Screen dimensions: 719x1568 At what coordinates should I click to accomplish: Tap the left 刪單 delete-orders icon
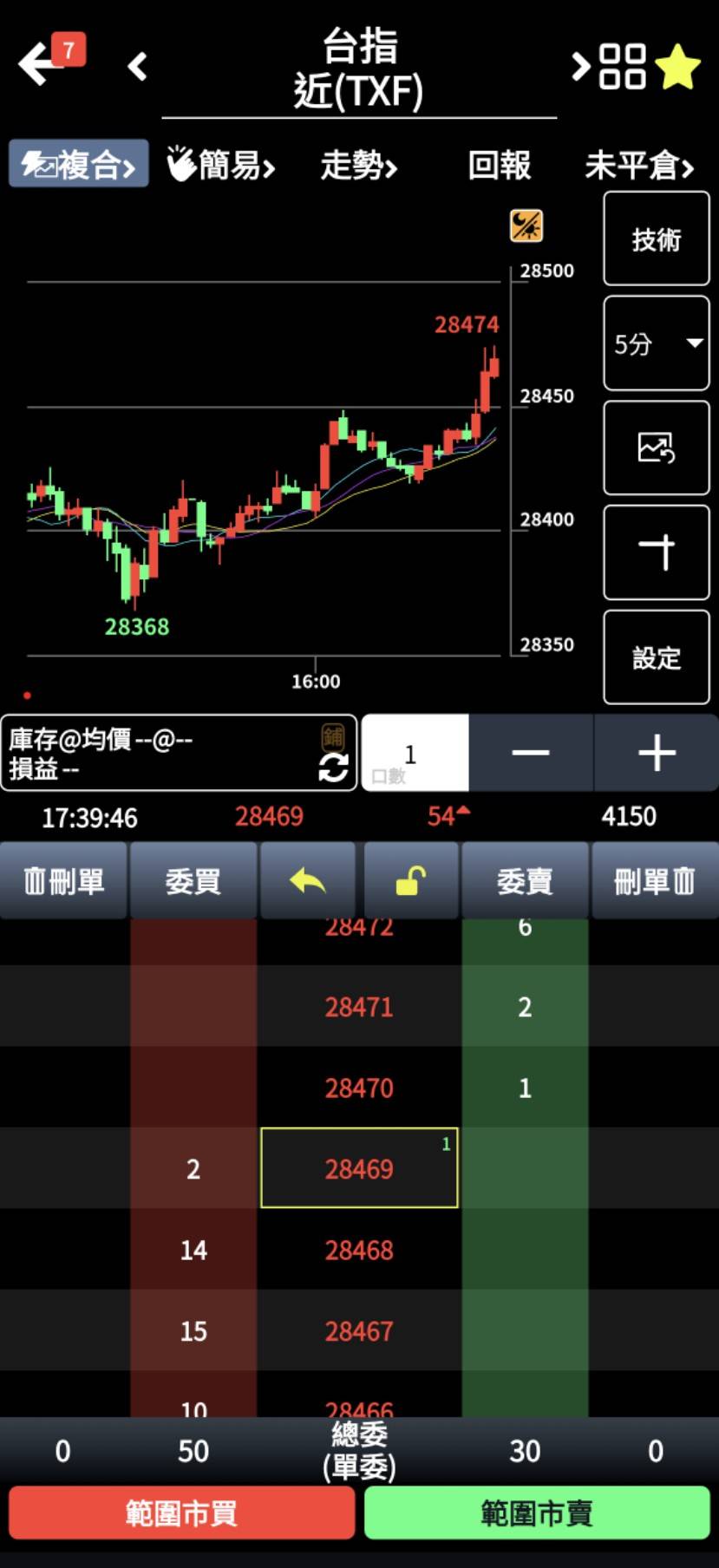[x=63, y=880]
